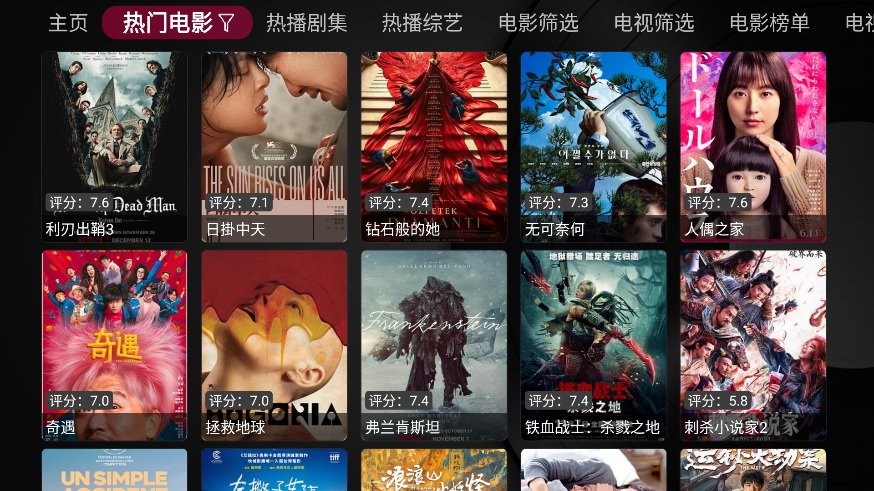This screenshot has height=491, width=874.
Task: Switch to the 热播剧集 tab
Action: click(307, 23)
